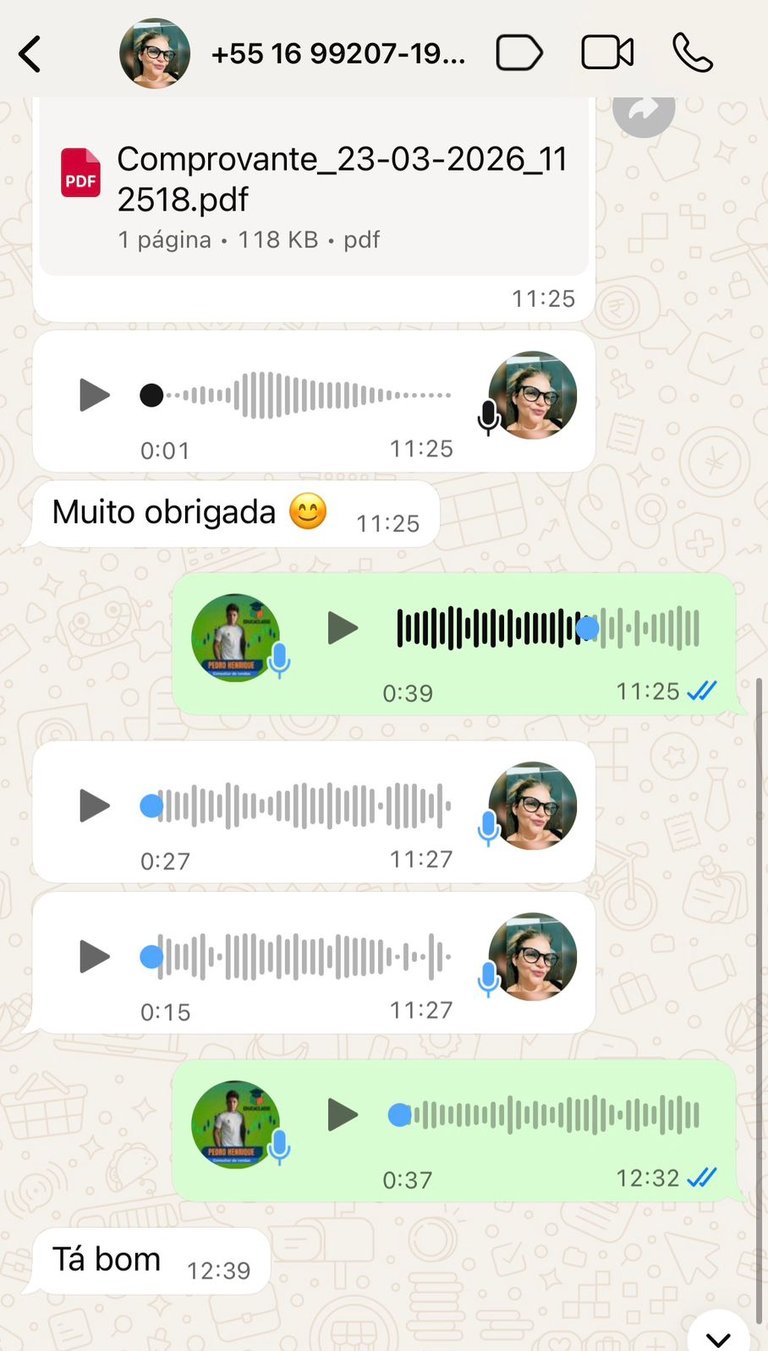Play the 0:01 voice message
Image resolution: width=768 pixels, height=1351 pixels.
(94, 395)
